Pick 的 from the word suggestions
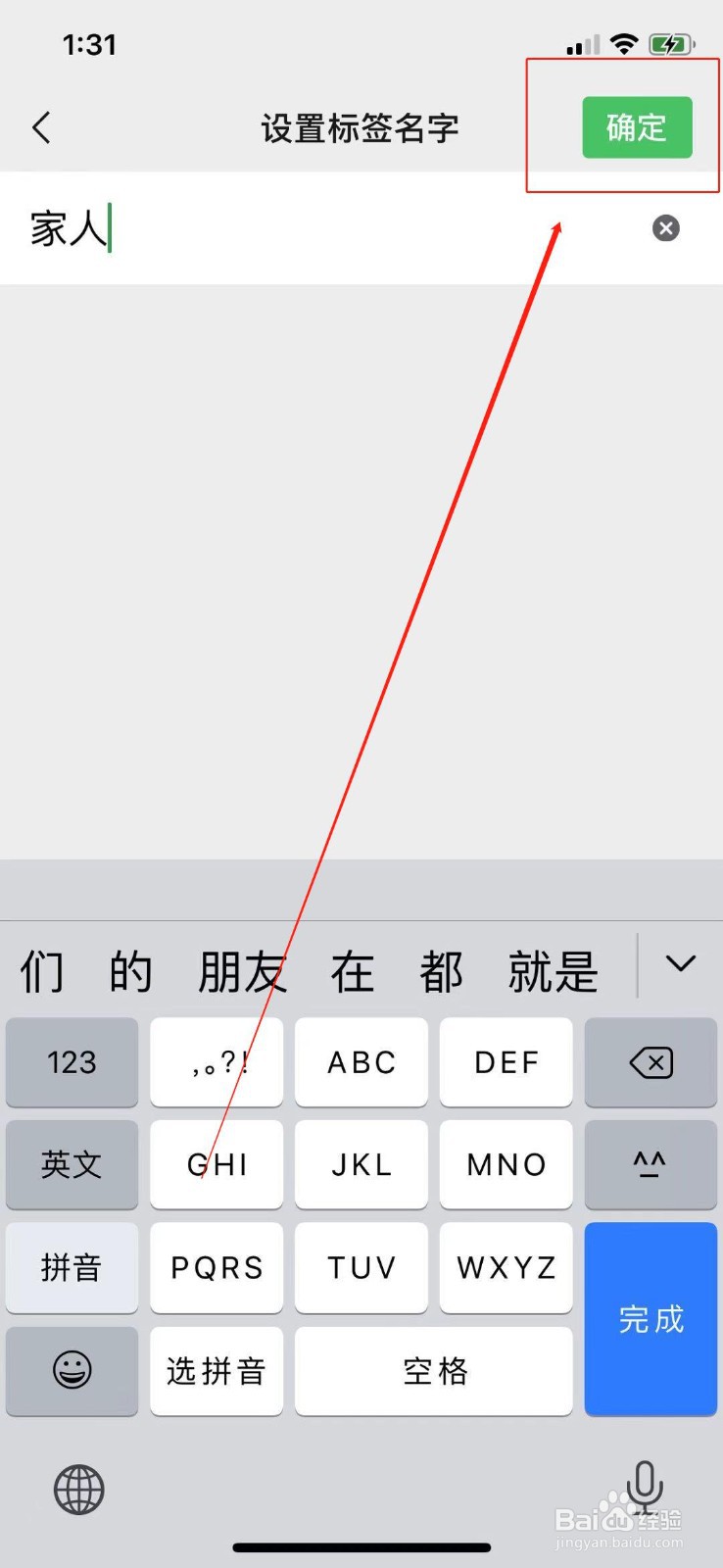Screen dimensions: 723x1568 tap(130, 970)
